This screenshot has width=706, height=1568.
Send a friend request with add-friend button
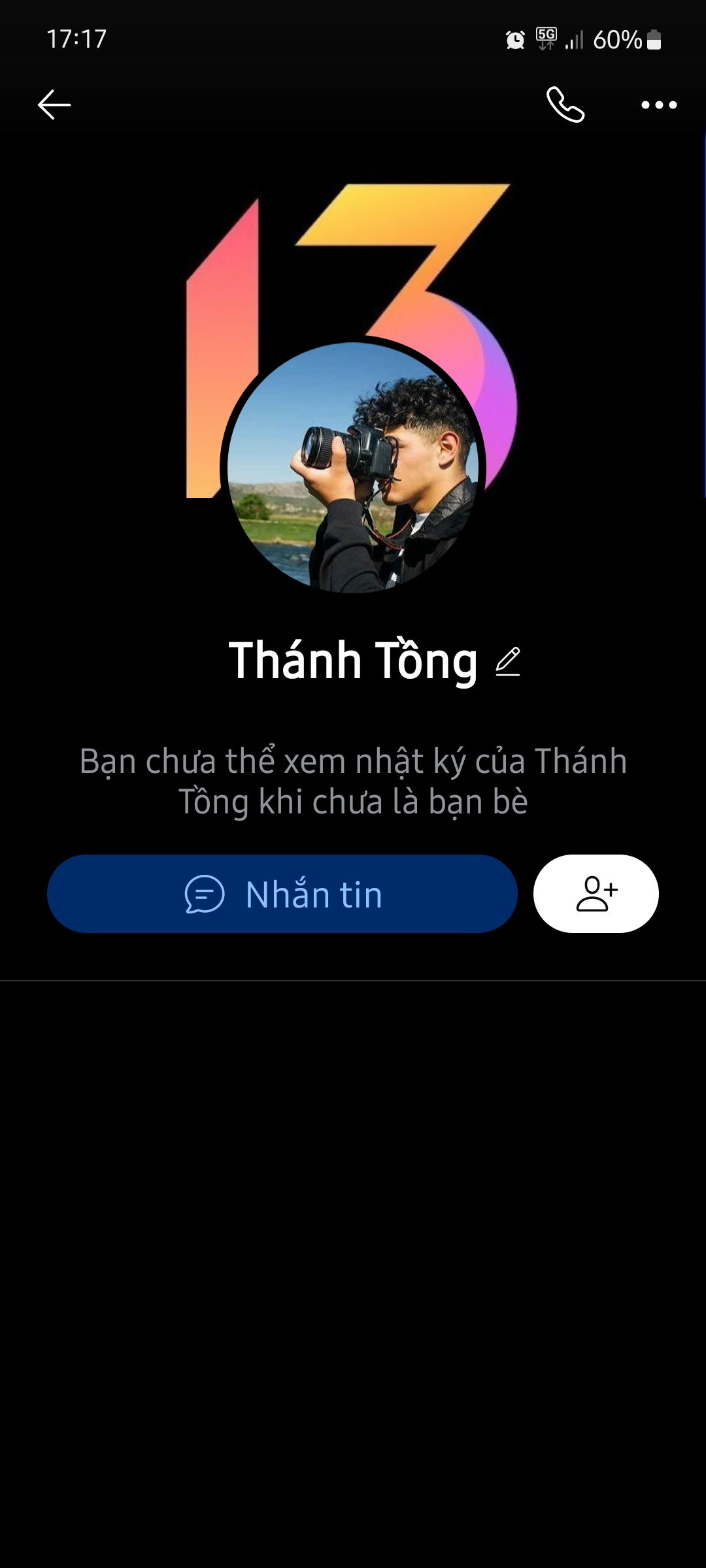click(x=596, y=894)
